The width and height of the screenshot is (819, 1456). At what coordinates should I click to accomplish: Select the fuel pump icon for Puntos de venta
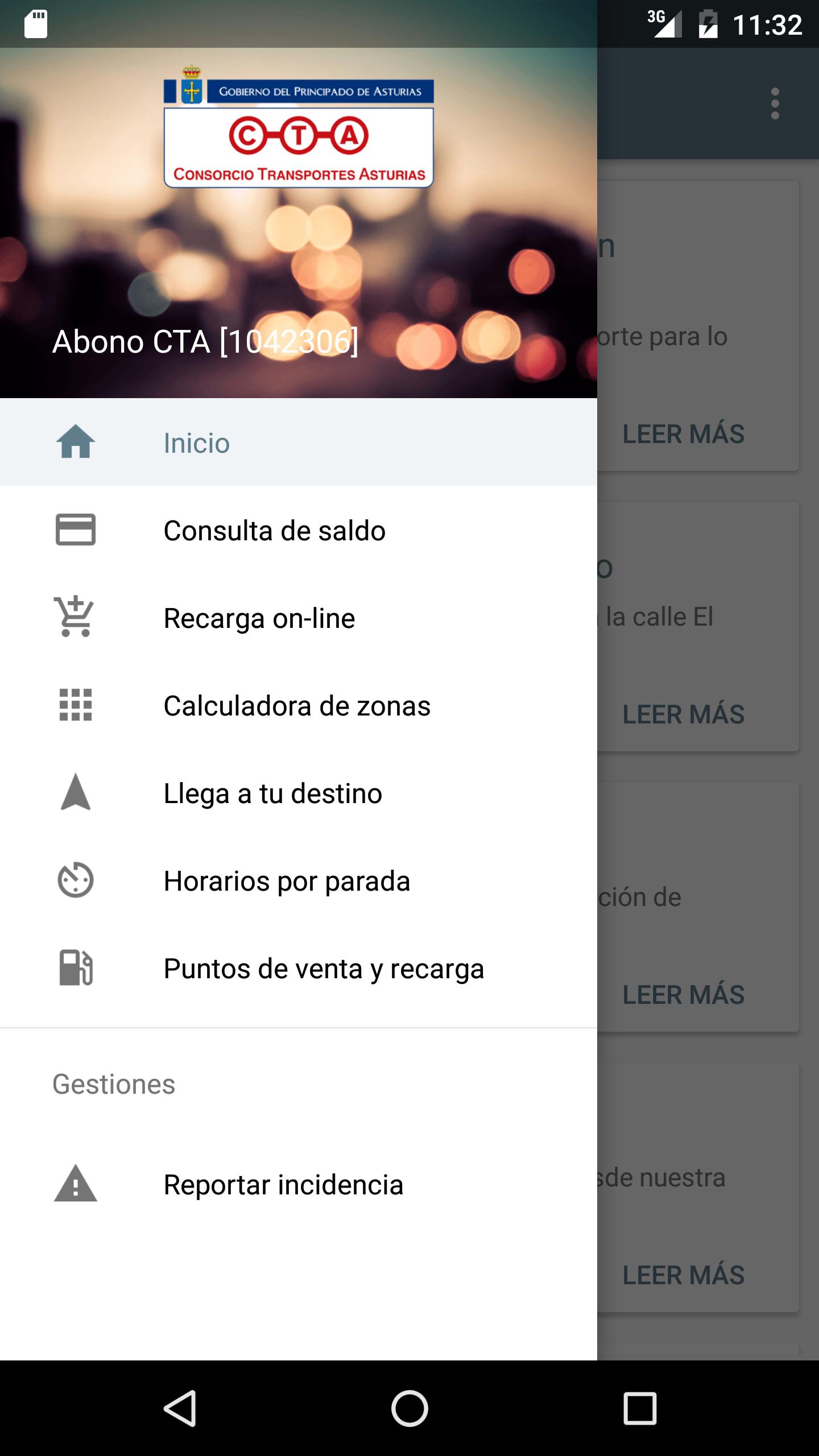[x=76, y=970]
